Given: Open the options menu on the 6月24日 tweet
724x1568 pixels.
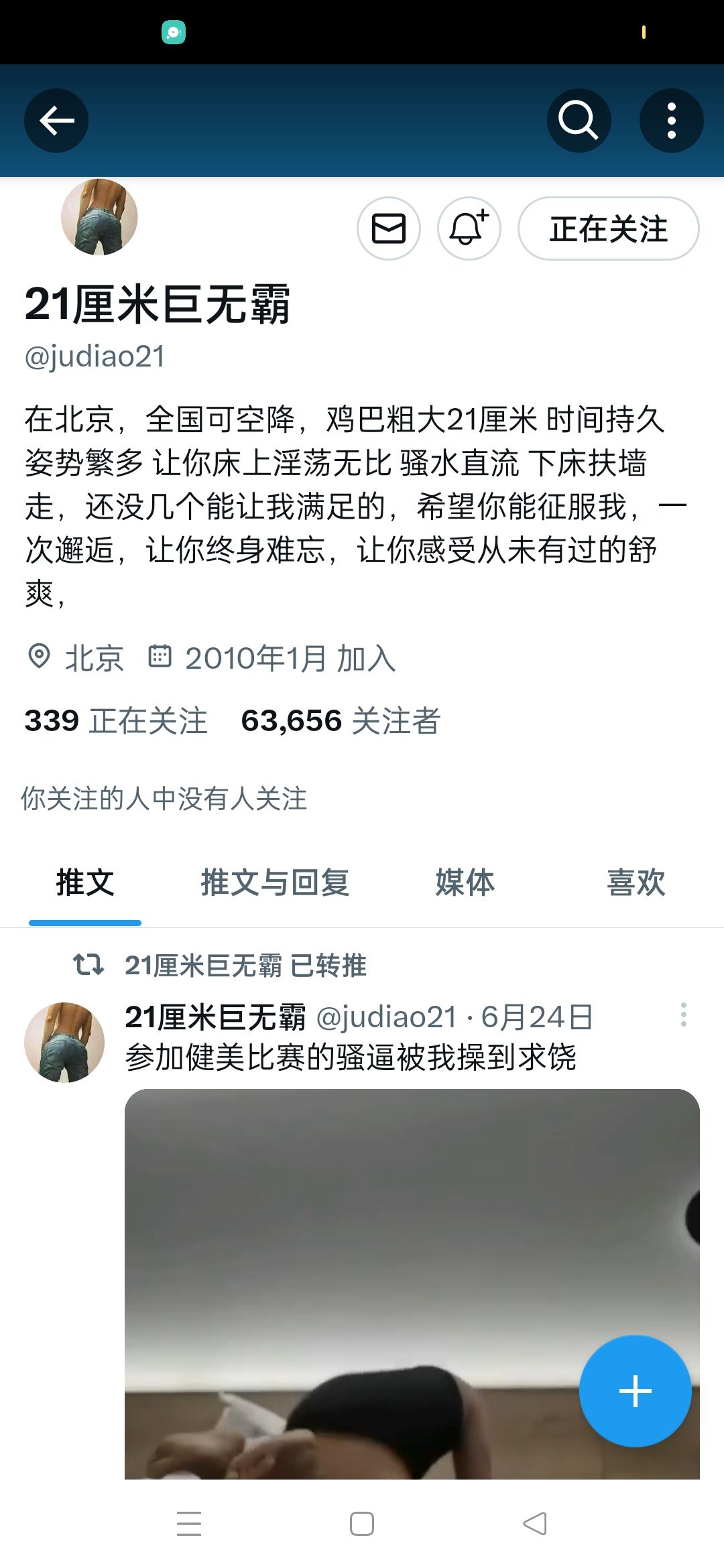Looking at the screenshot, I should (683, 1015).
